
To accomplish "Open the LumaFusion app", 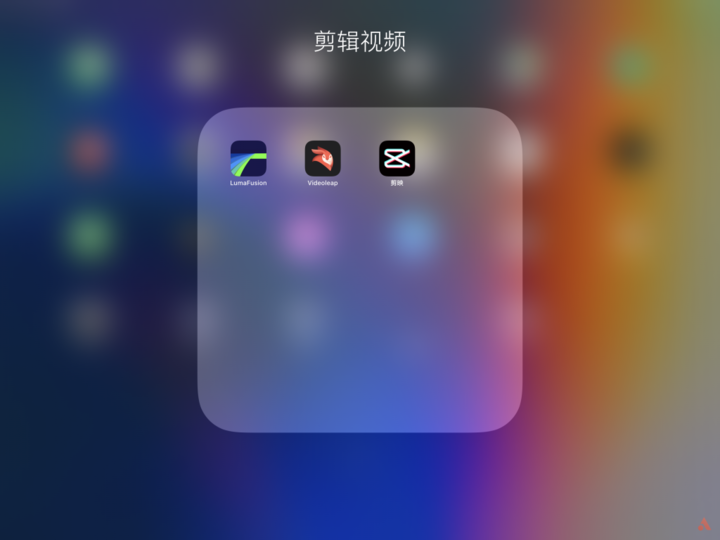I will click(x=248, y=158).
